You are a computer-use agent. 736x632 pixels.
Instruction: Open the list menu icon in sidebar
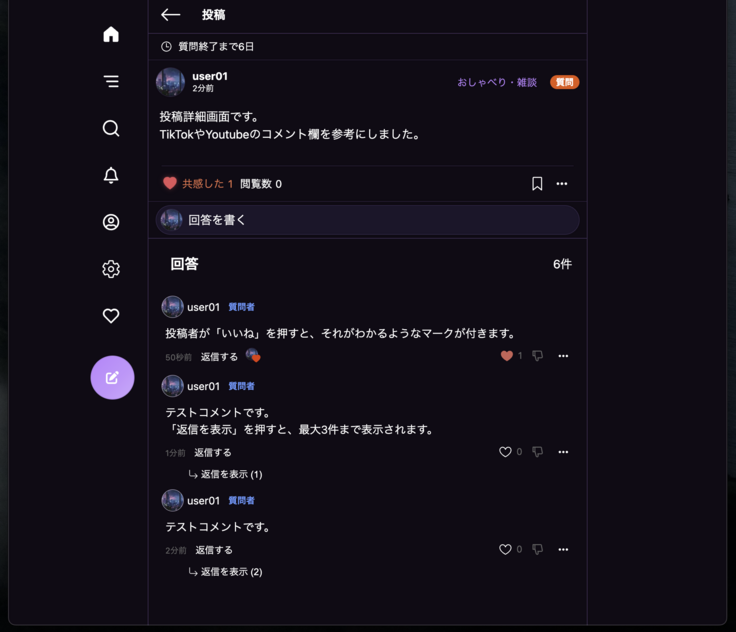pos(111,82)
